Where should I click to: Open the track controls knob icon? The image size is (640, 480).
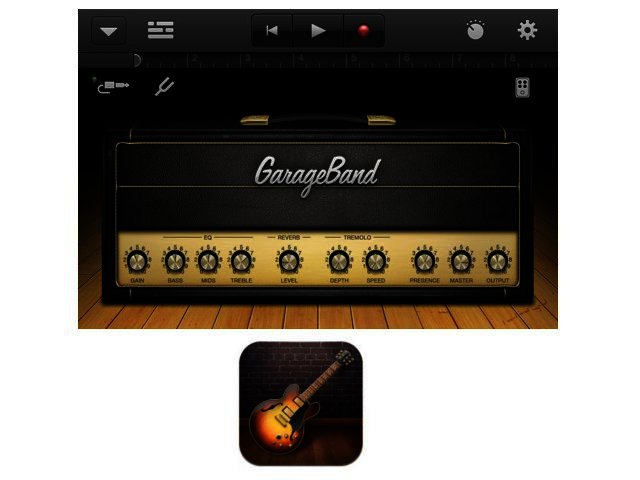476,31
